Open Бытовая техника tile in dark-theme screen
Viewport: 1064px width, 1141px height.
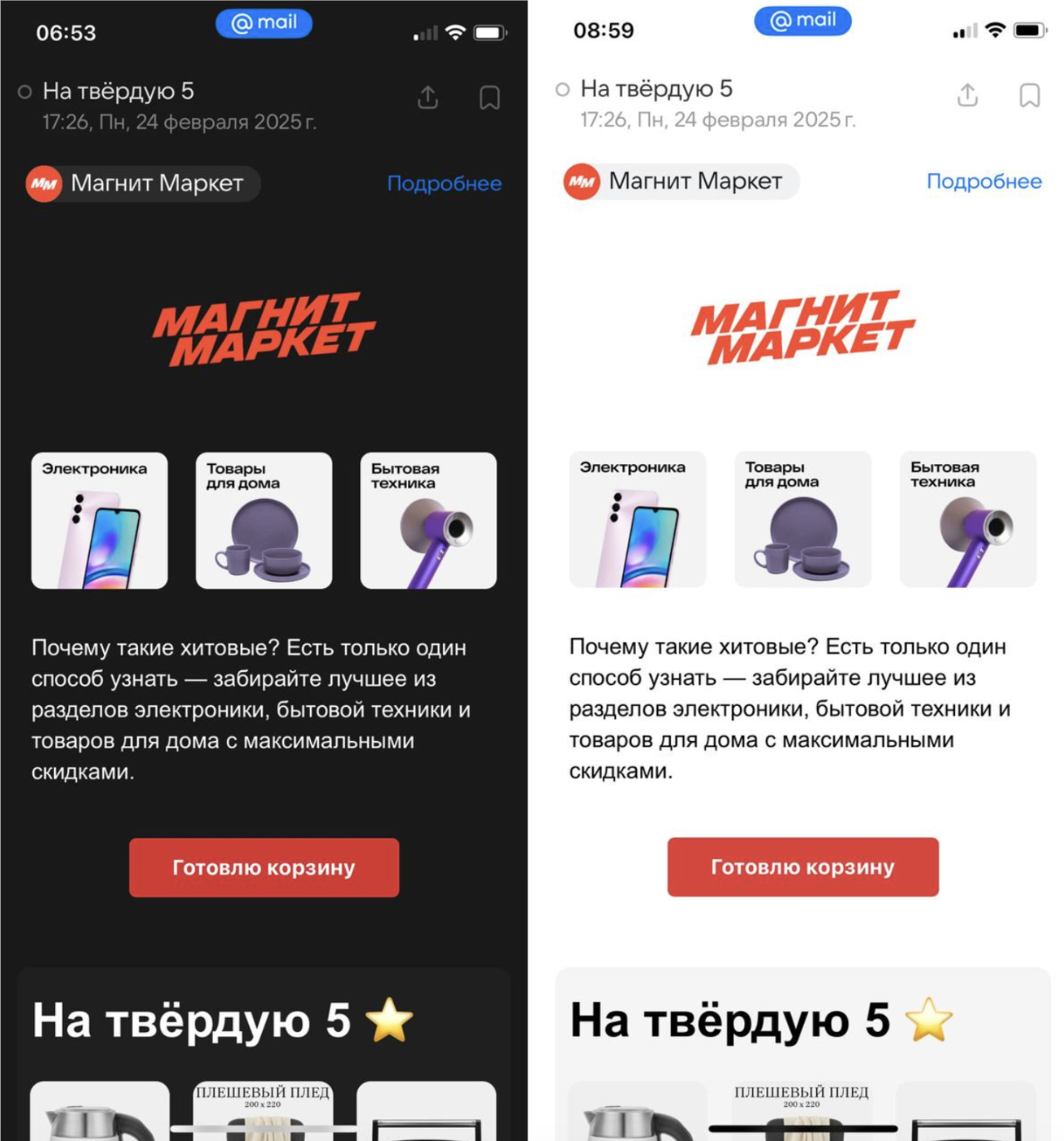point(428,521)
